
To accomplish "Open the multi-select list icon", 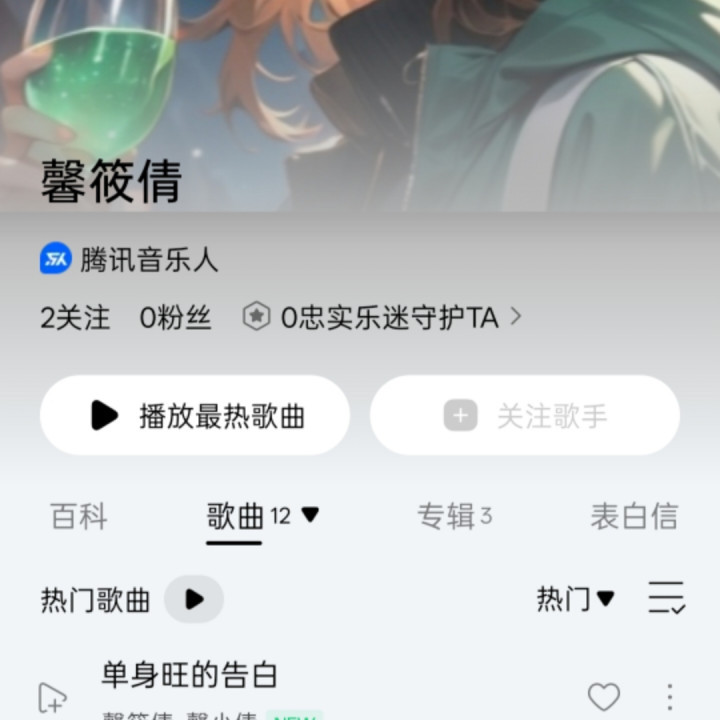I will tap(666, 598).
